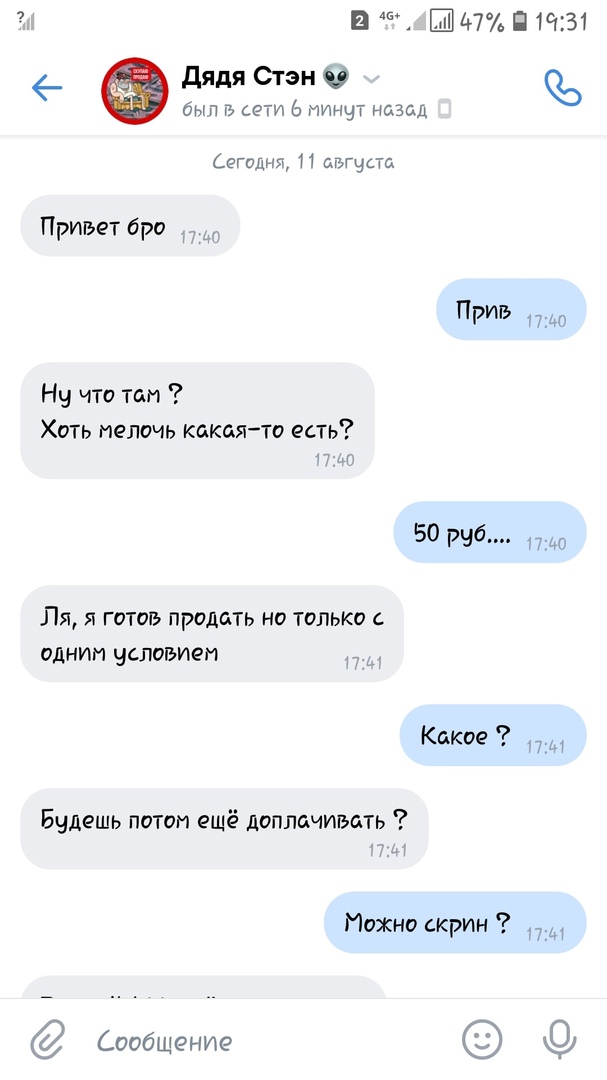Open the emoji and stickers picker

[482, 1040]
